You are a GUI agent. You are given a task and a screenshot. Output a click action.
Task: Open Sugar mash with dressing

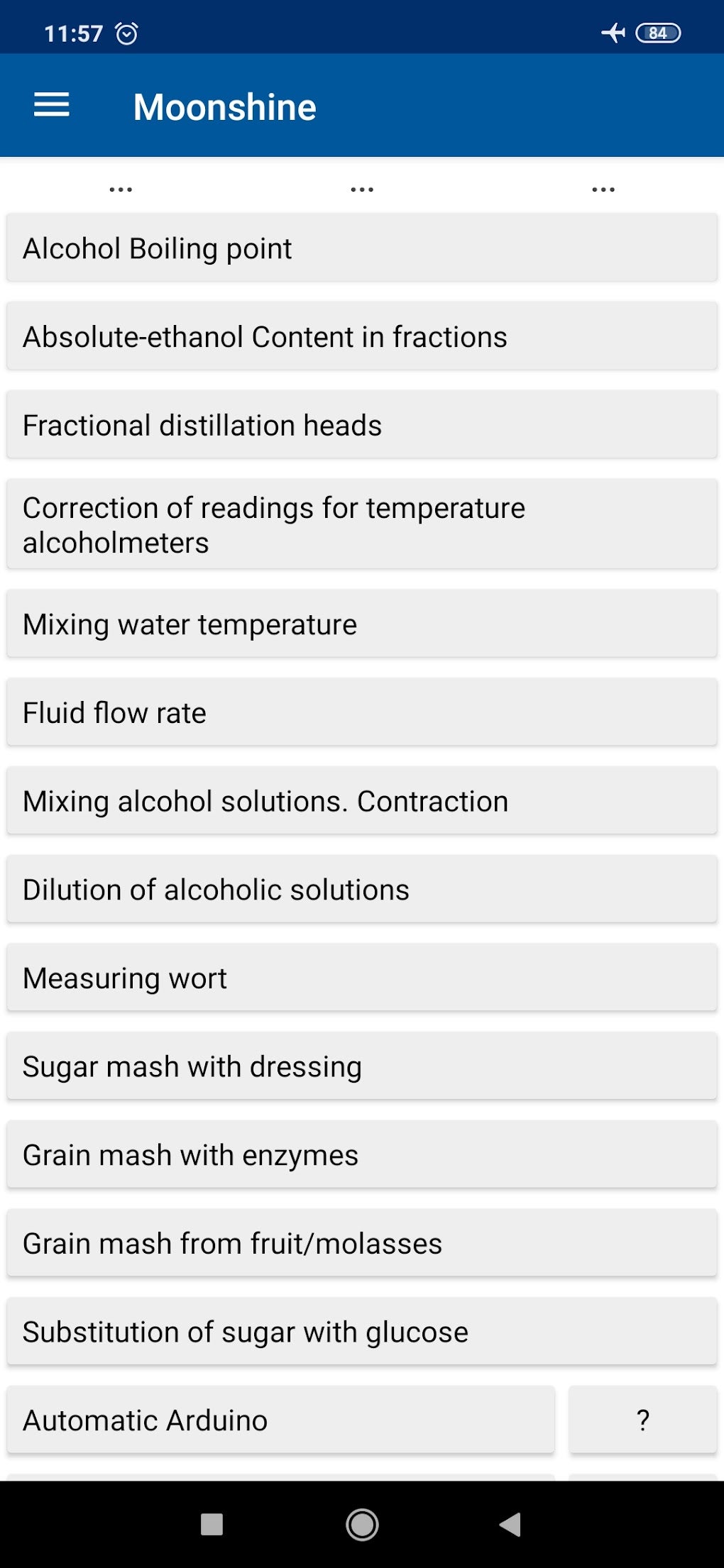tap(361, 1066)
